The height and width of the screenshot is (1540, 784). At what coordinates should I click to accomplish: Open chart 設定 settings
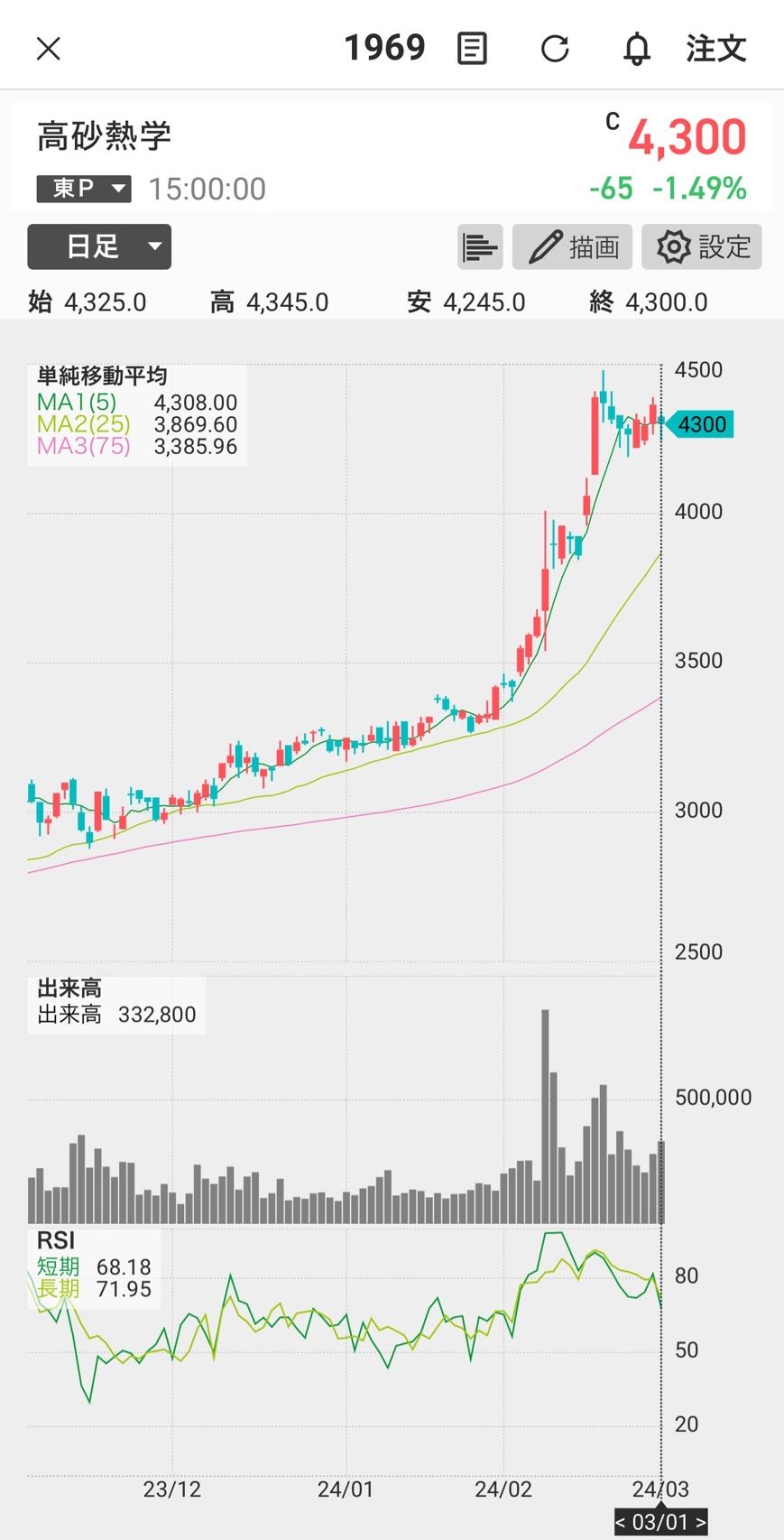[702, 246]
